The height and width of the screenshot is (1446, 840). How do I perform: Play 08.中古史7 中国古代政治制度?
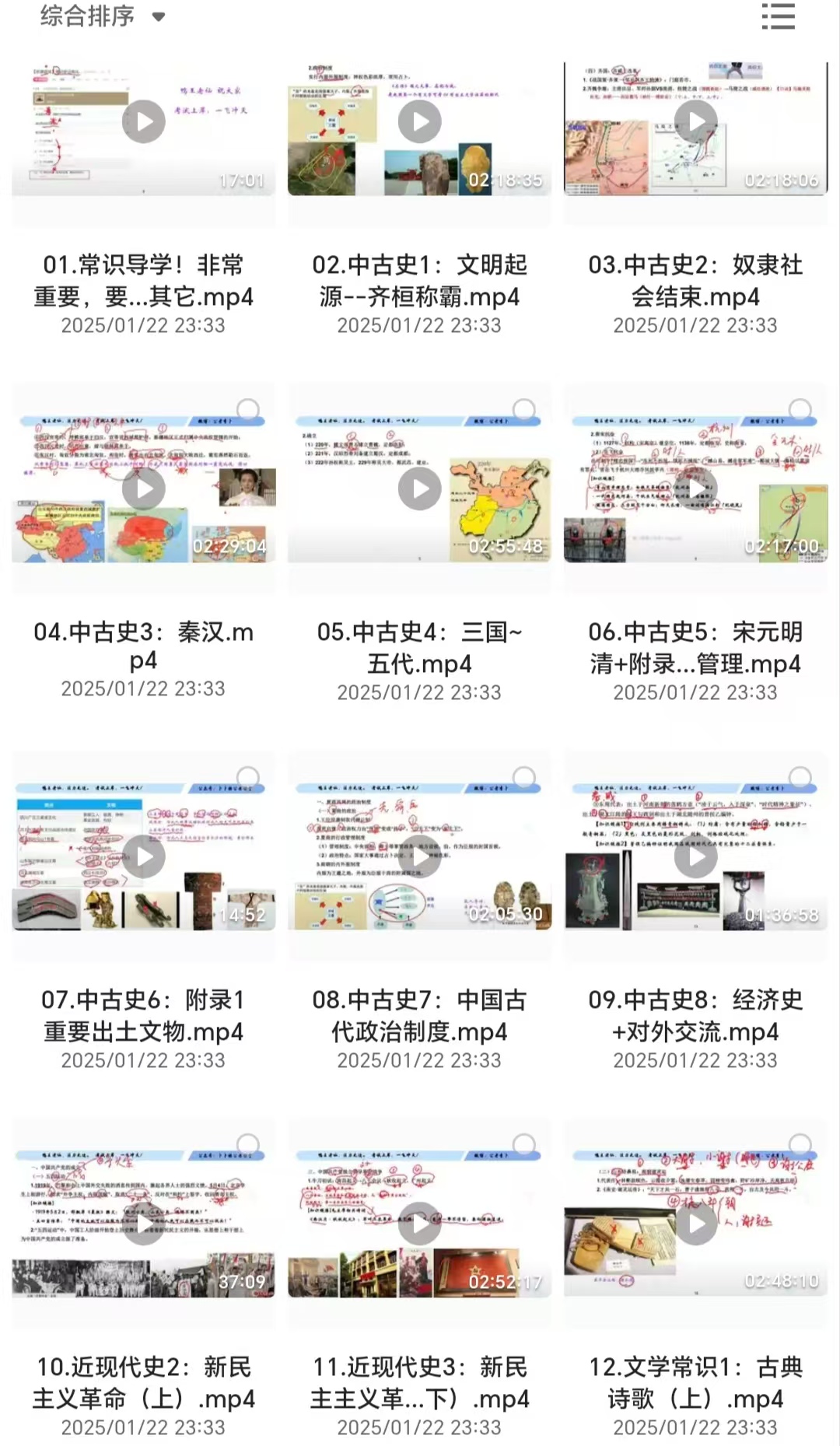coord(419,856)
